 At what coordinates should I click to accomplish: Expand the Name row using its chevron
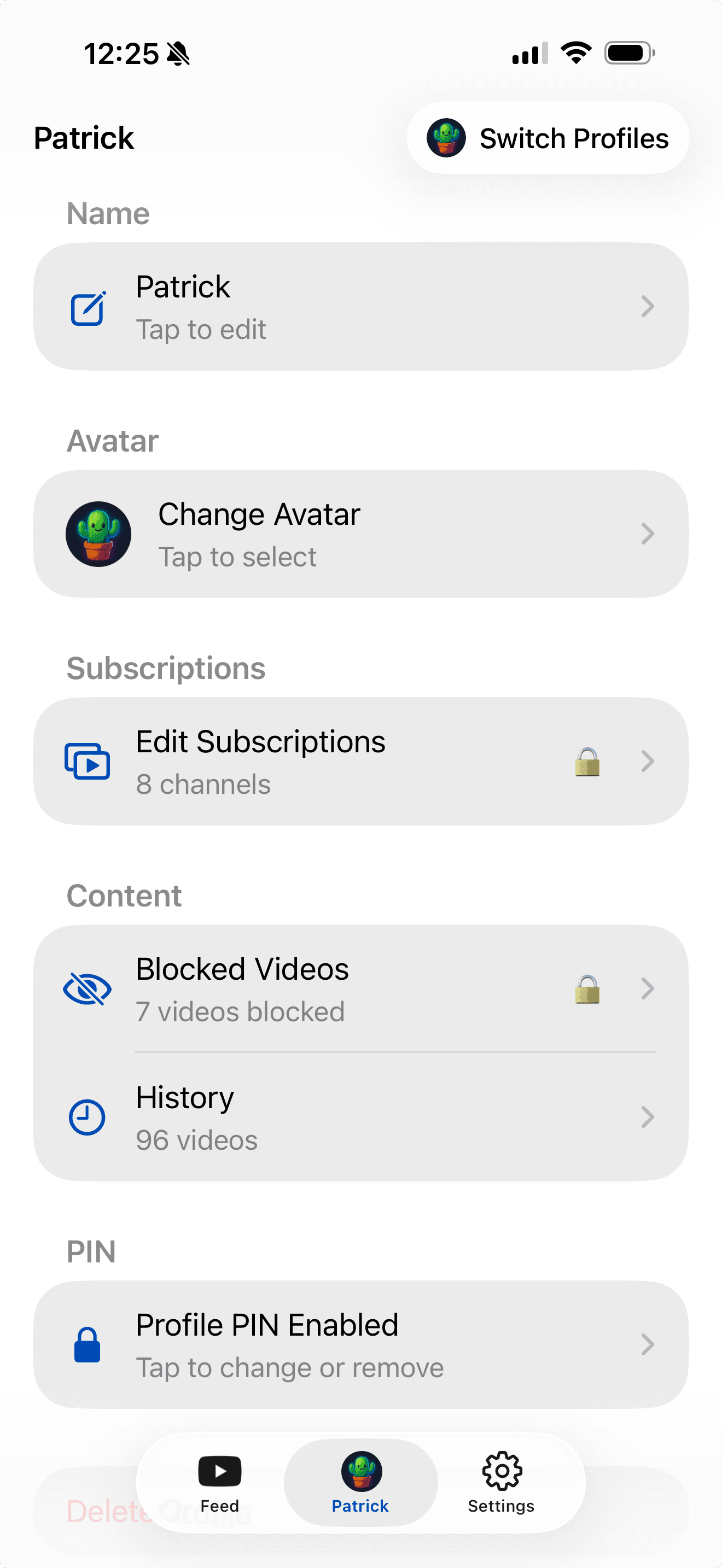647,307
